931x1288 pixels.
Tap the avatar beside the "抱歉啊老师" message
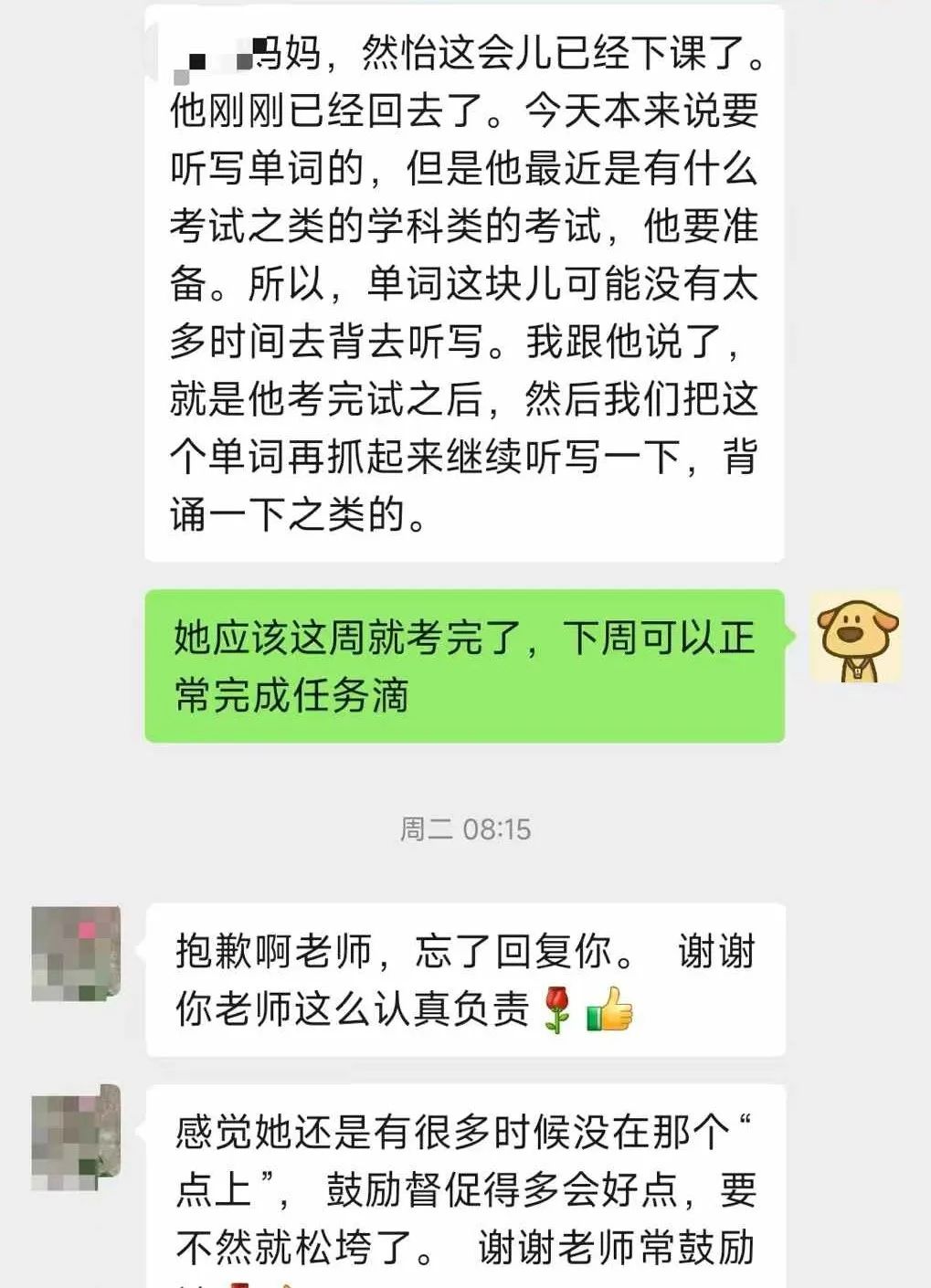(x=77, y=953)
